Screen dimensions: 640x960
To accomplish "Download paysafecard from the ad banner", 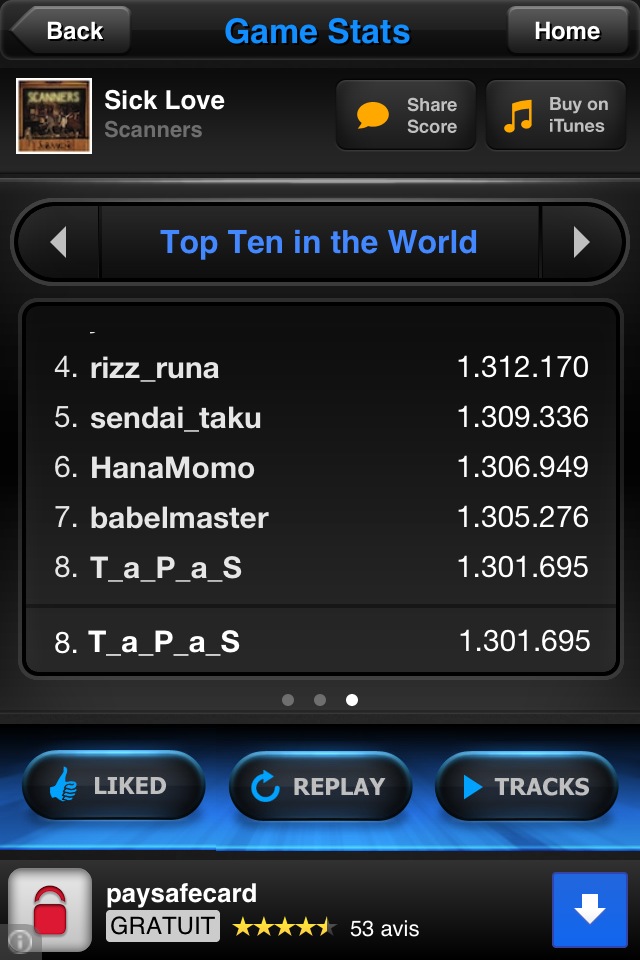I will pos(589,909).
